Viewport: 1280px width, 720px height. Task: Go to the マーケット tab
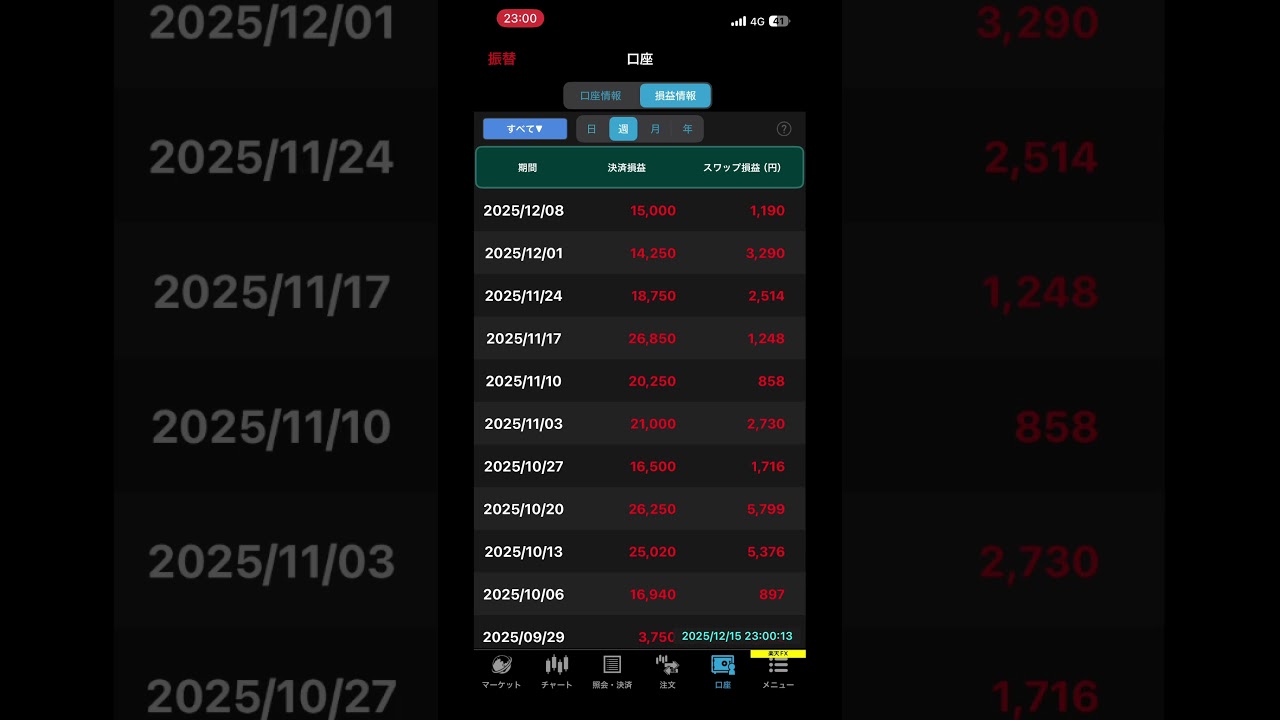pyautogui.click(x=501, y=671)
